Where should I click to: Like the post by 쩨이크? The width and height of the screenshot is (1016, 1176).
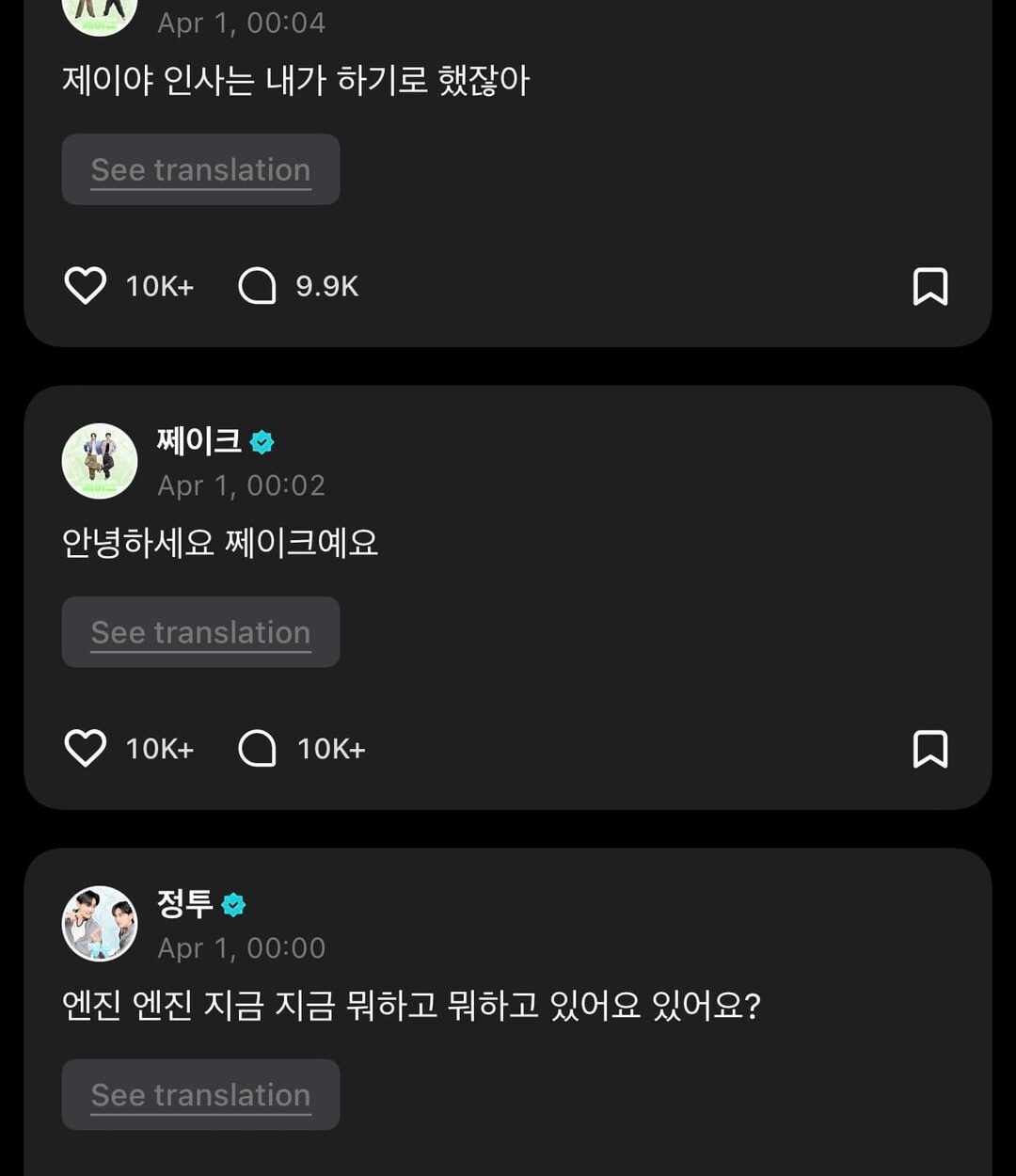(85, 749)
